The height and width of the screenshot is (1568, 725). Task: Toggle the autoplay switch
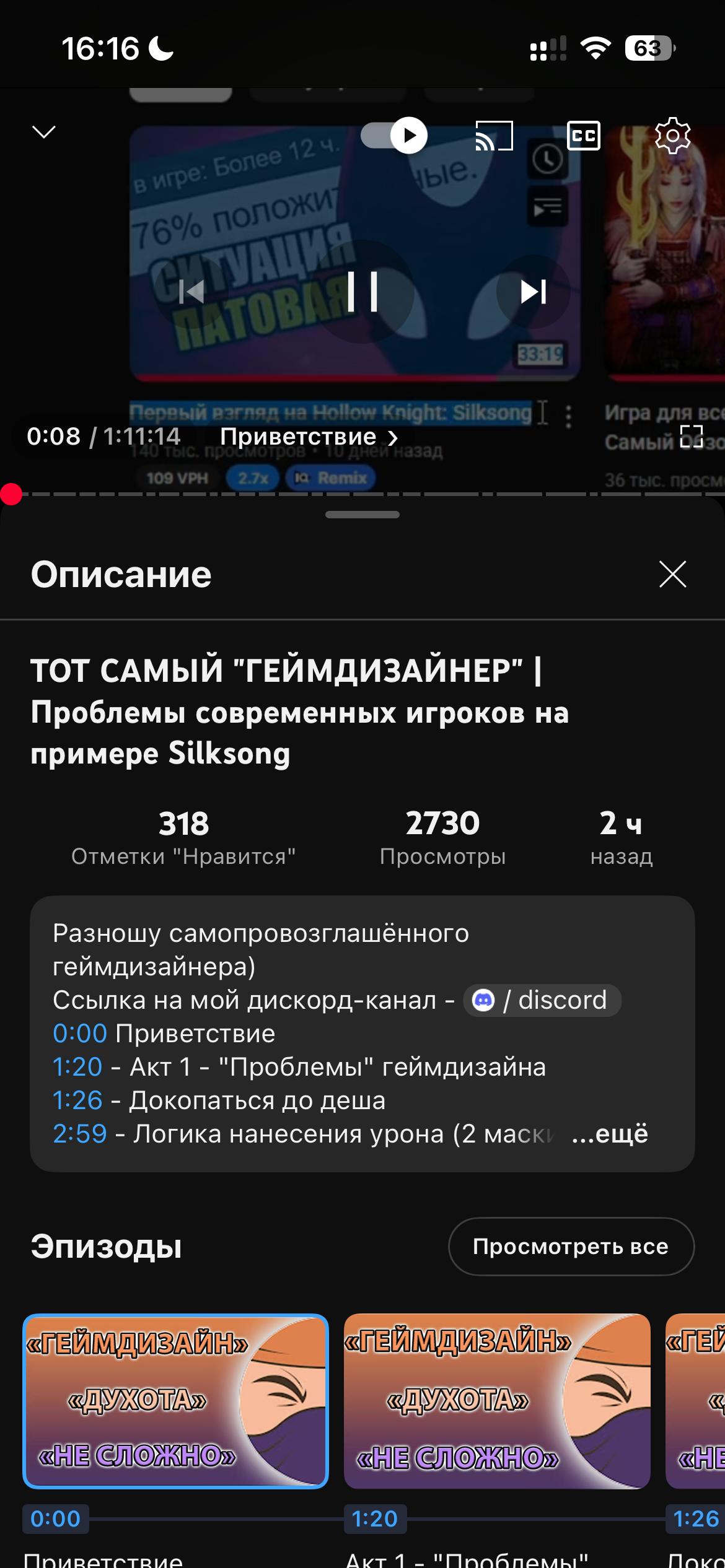[x=394, y=135]
